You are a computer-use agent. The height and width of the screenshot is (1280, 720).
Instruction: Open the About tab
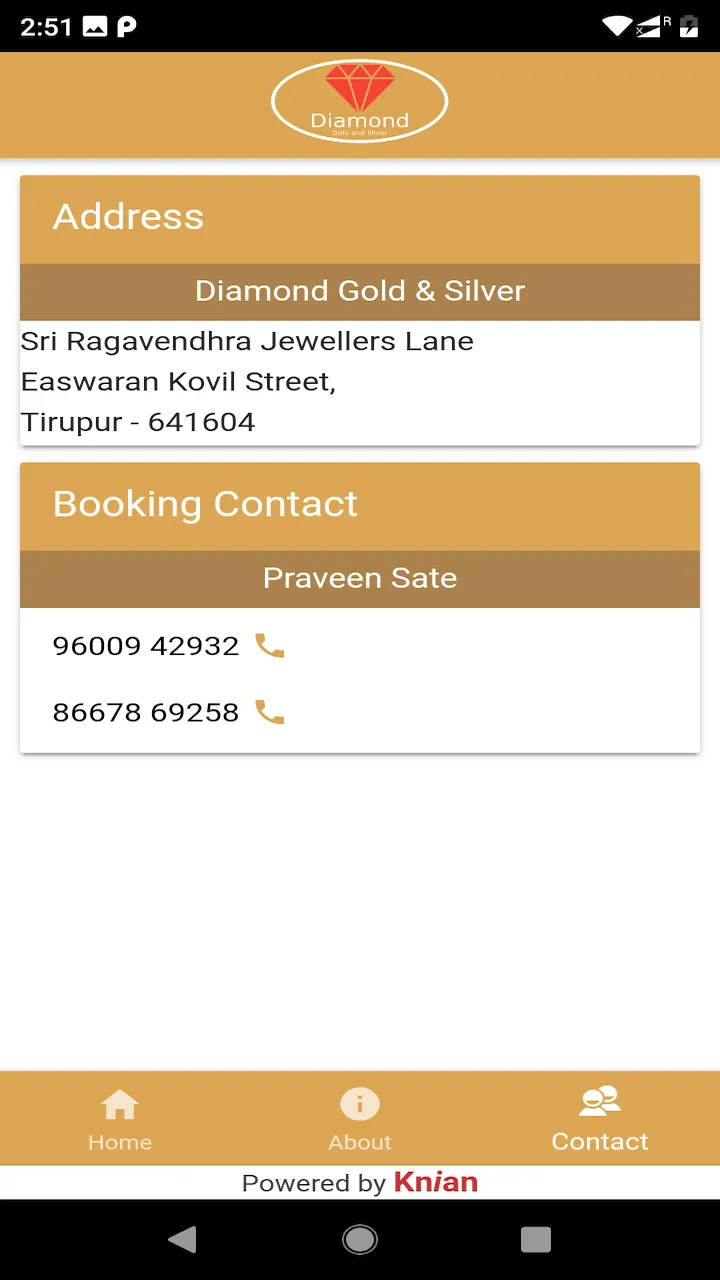[x=360, y=1119]
